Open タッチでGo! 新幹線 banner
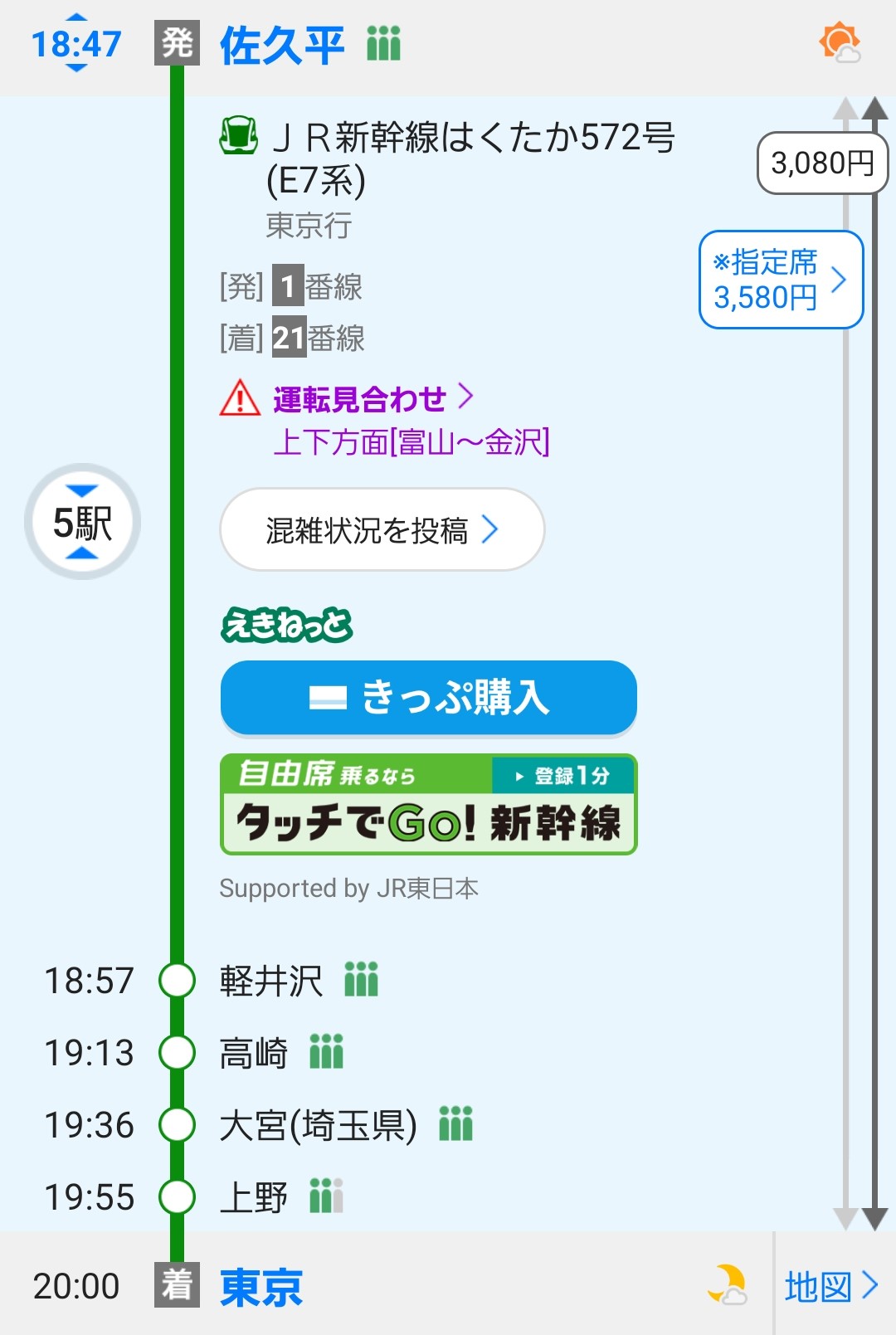The width and height of the screenshot is (896, 1335). (x=428, y=804)
